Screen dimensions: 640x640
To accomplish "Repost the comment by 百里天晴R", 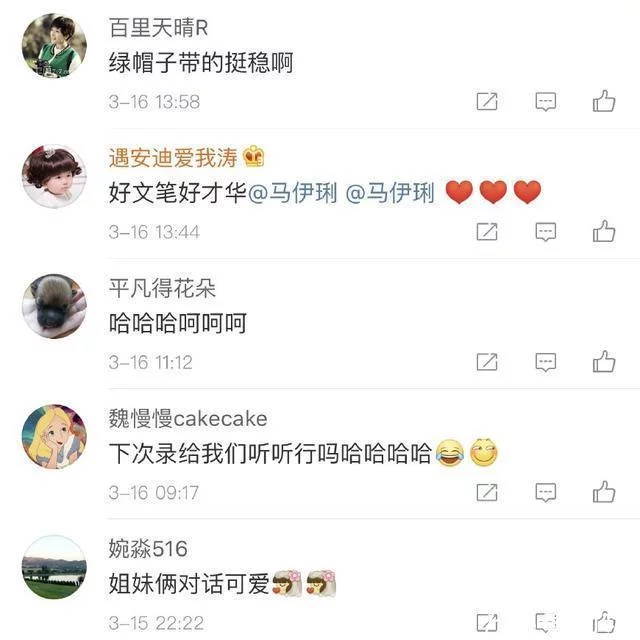I will click(x=487, y=101).
